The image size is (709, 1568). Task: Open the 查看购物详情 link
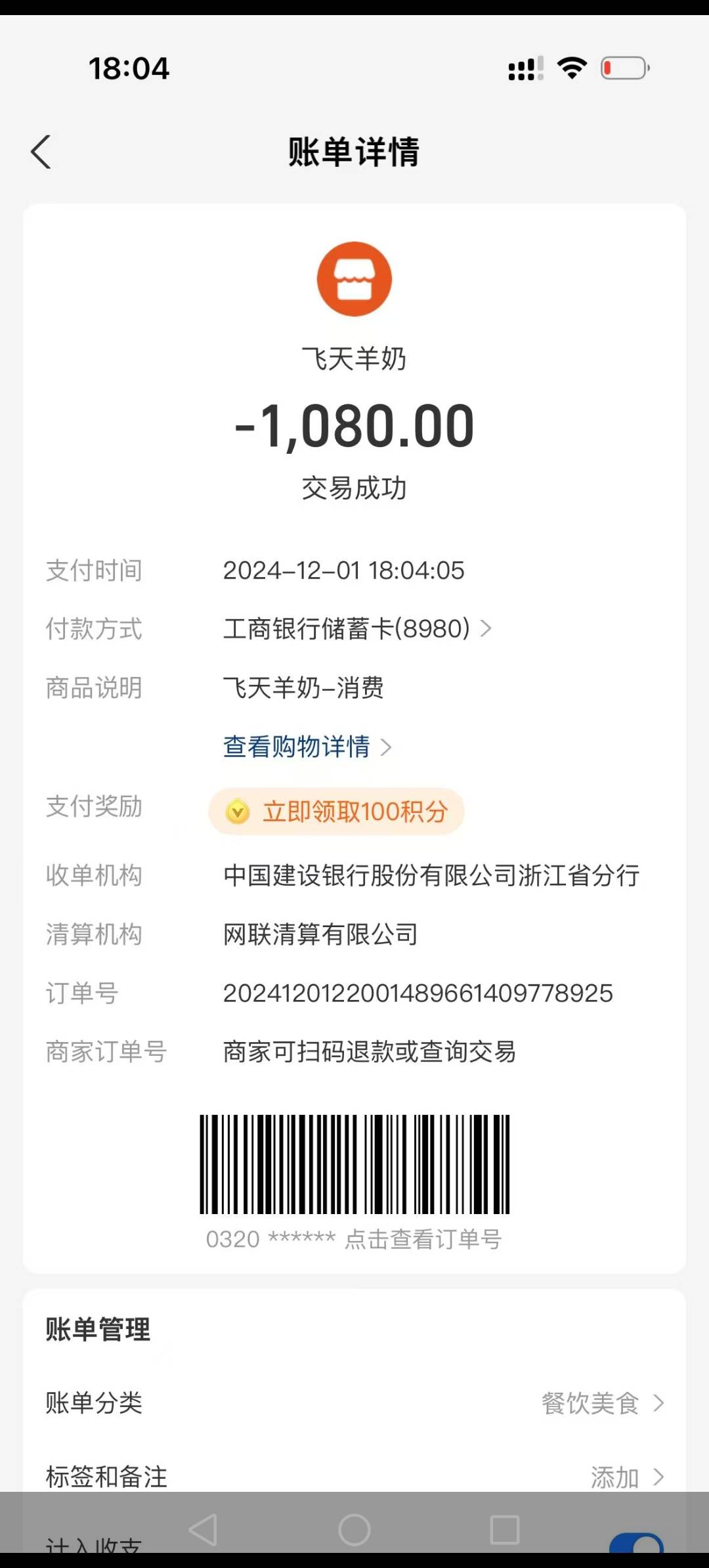point(307,747)
